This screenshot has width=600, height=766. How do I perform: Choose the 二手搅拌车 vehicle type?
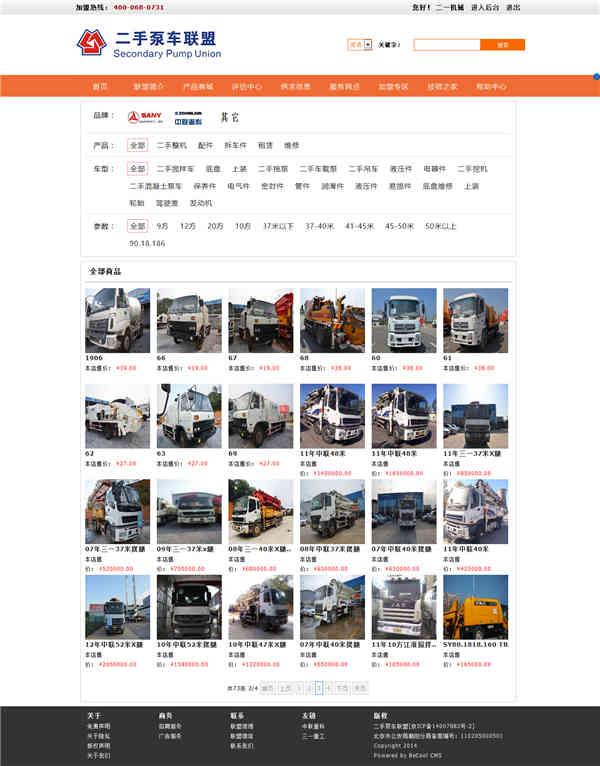click(175, 169)
